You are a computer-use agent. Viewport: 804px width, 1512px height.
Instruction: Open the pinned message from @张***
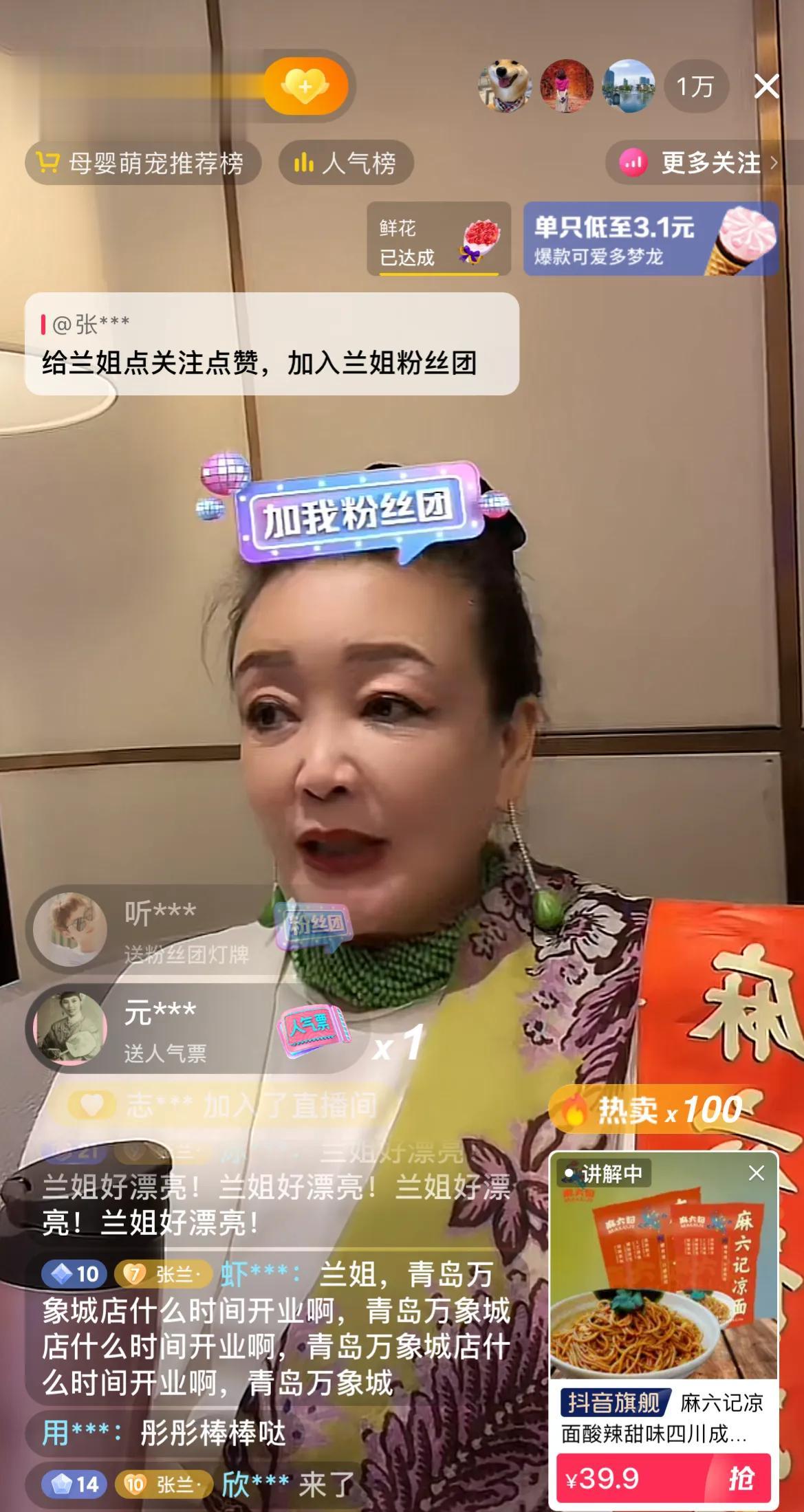pyautogui.click(x=272, y=344)
